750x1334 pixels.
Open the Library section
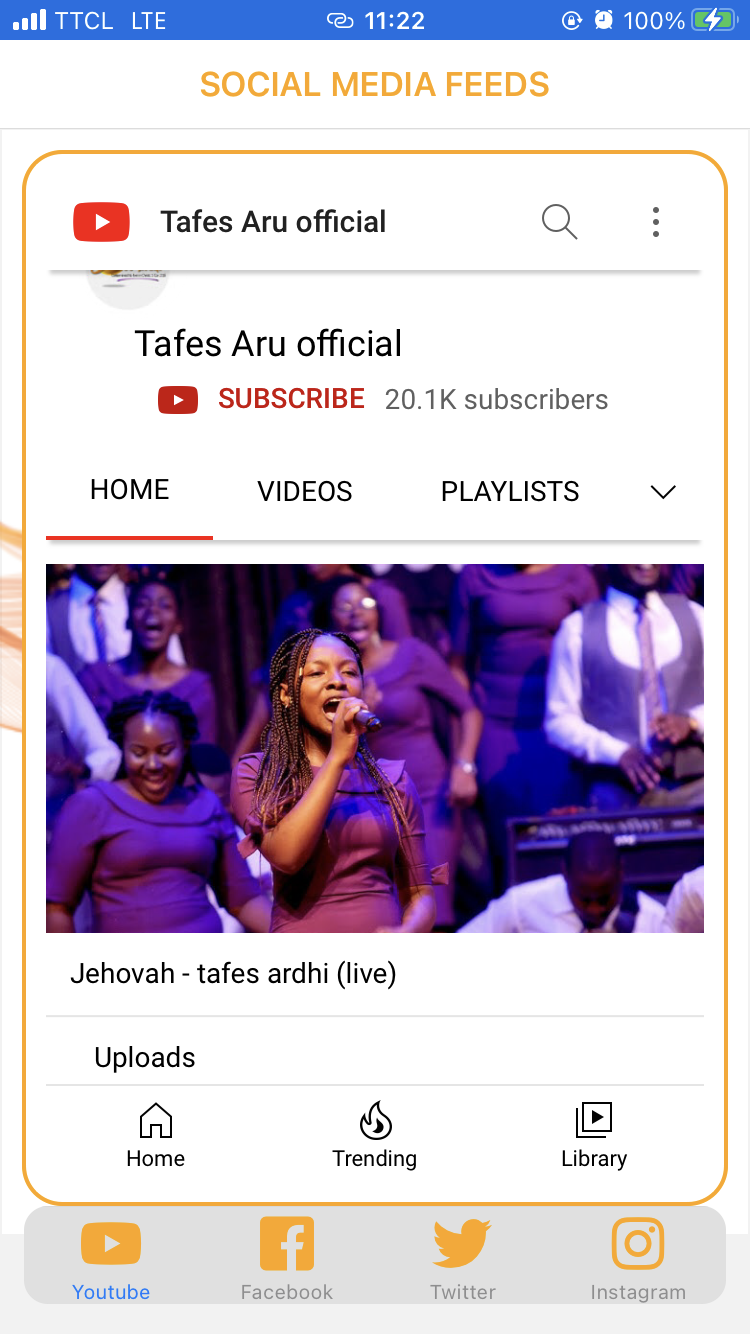[594, 1136]
